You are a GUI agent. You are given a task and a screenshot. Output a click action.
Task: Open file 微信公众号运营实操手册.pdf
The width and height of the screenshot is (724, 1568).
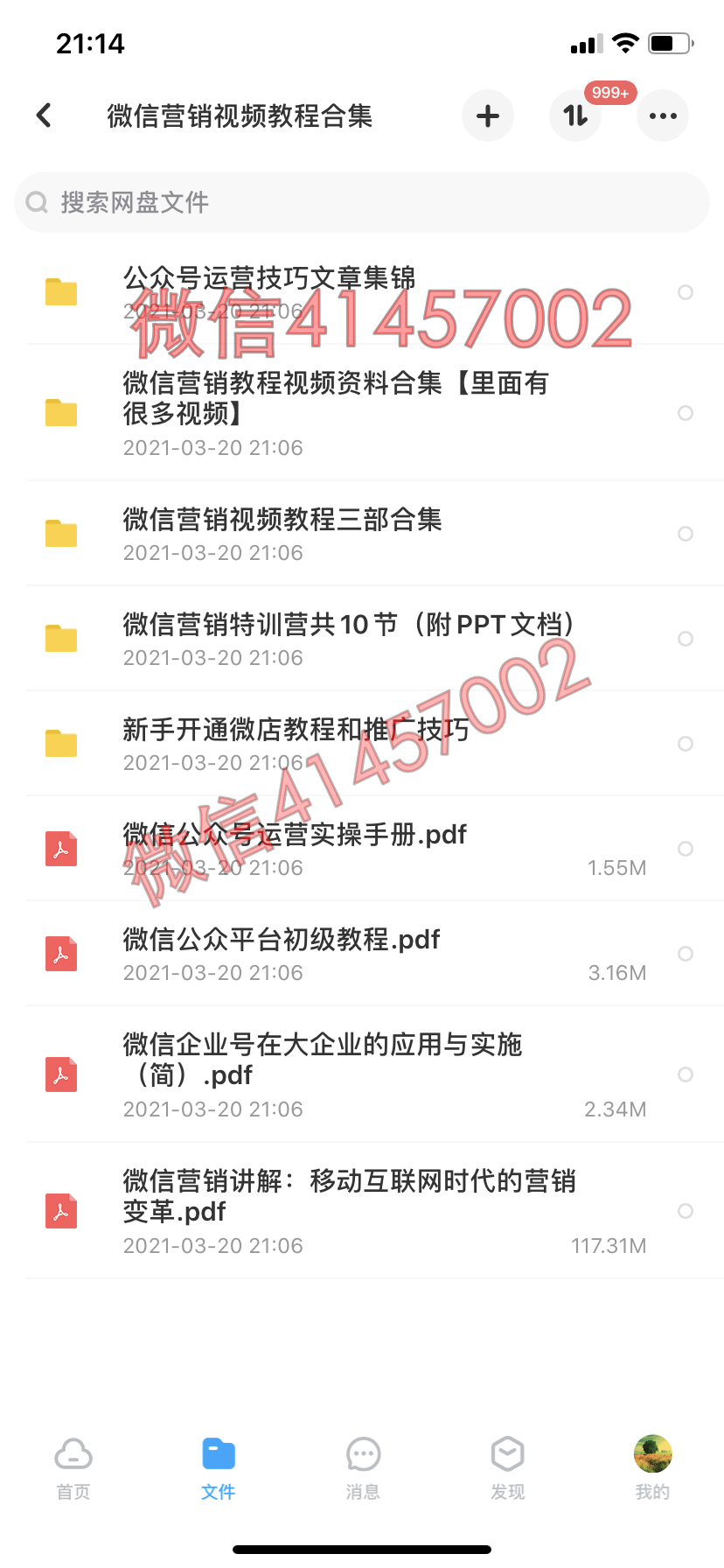[296, 835]
